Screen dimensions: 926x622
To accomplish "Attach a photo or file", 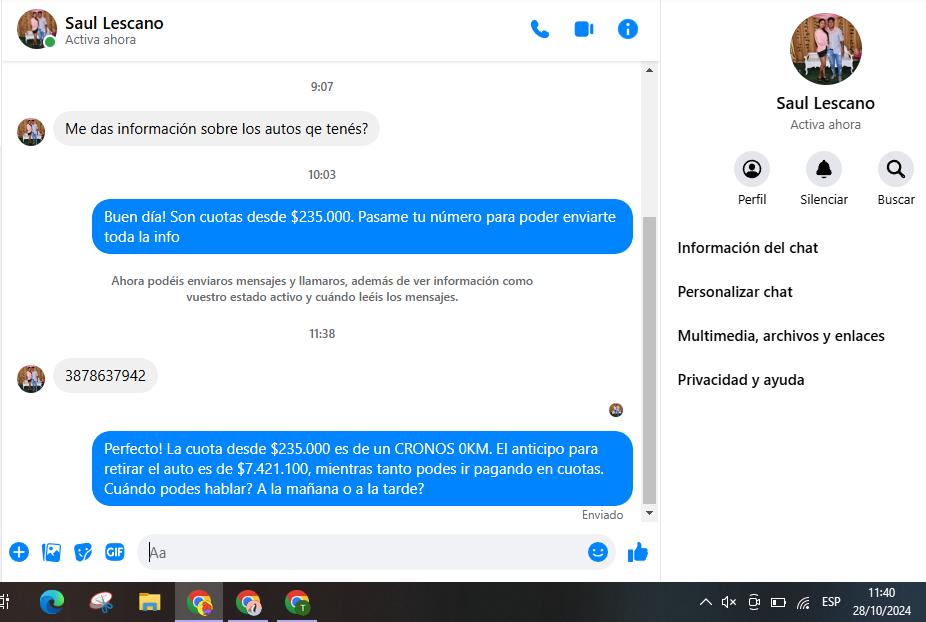I will pyautogui.click(x=51, y=552).
